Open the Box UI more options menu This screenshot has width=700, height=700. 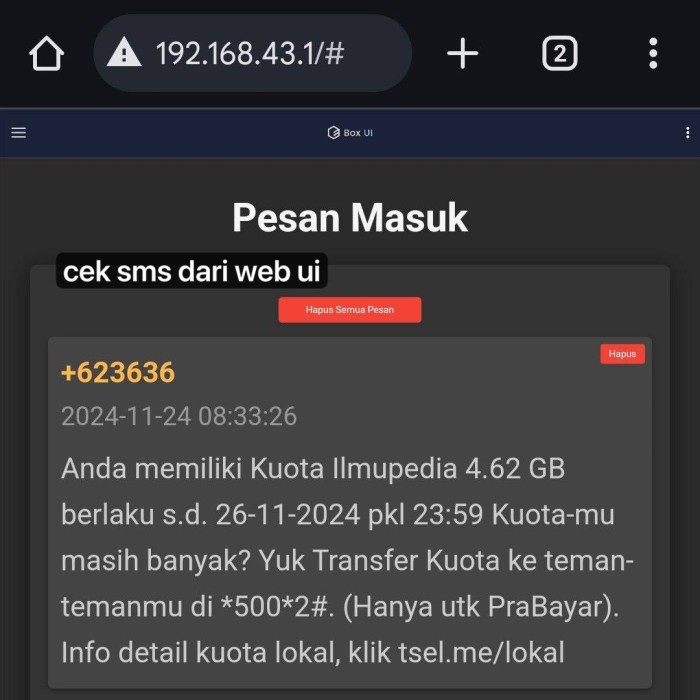click(x=687, y=133)
